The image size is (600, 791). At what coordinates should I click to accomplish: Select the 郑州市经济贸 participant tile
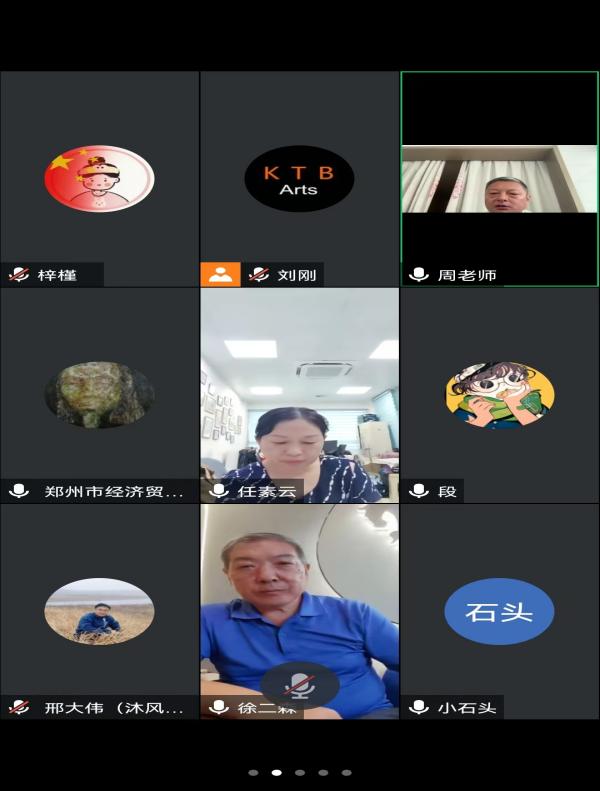99,395
